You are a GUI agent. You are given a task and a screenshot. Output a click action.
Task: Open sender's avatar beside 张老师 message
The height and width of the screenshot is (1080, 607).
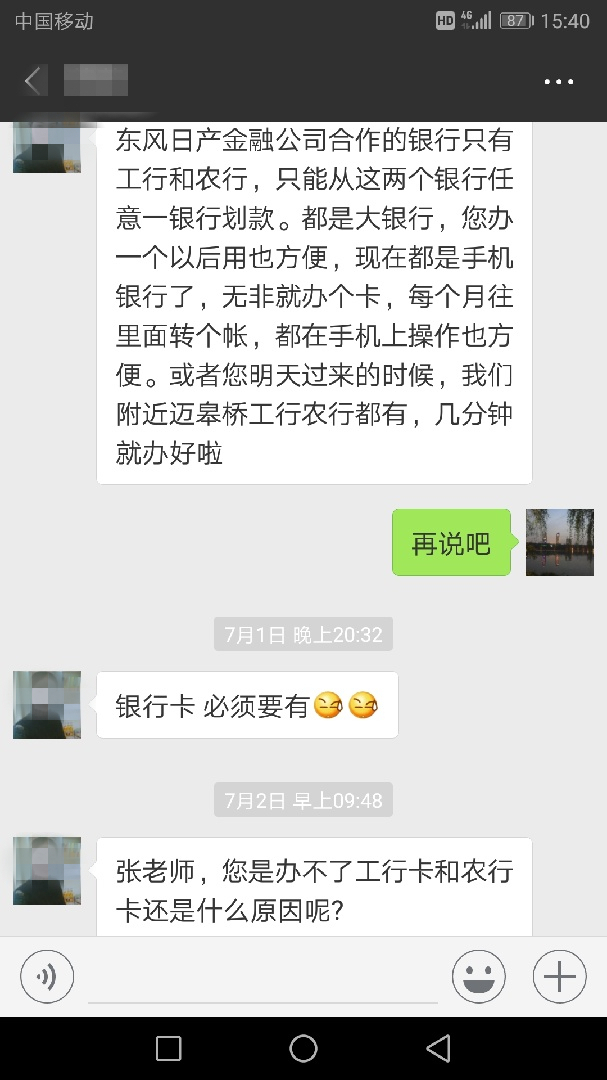click(47, 871)
